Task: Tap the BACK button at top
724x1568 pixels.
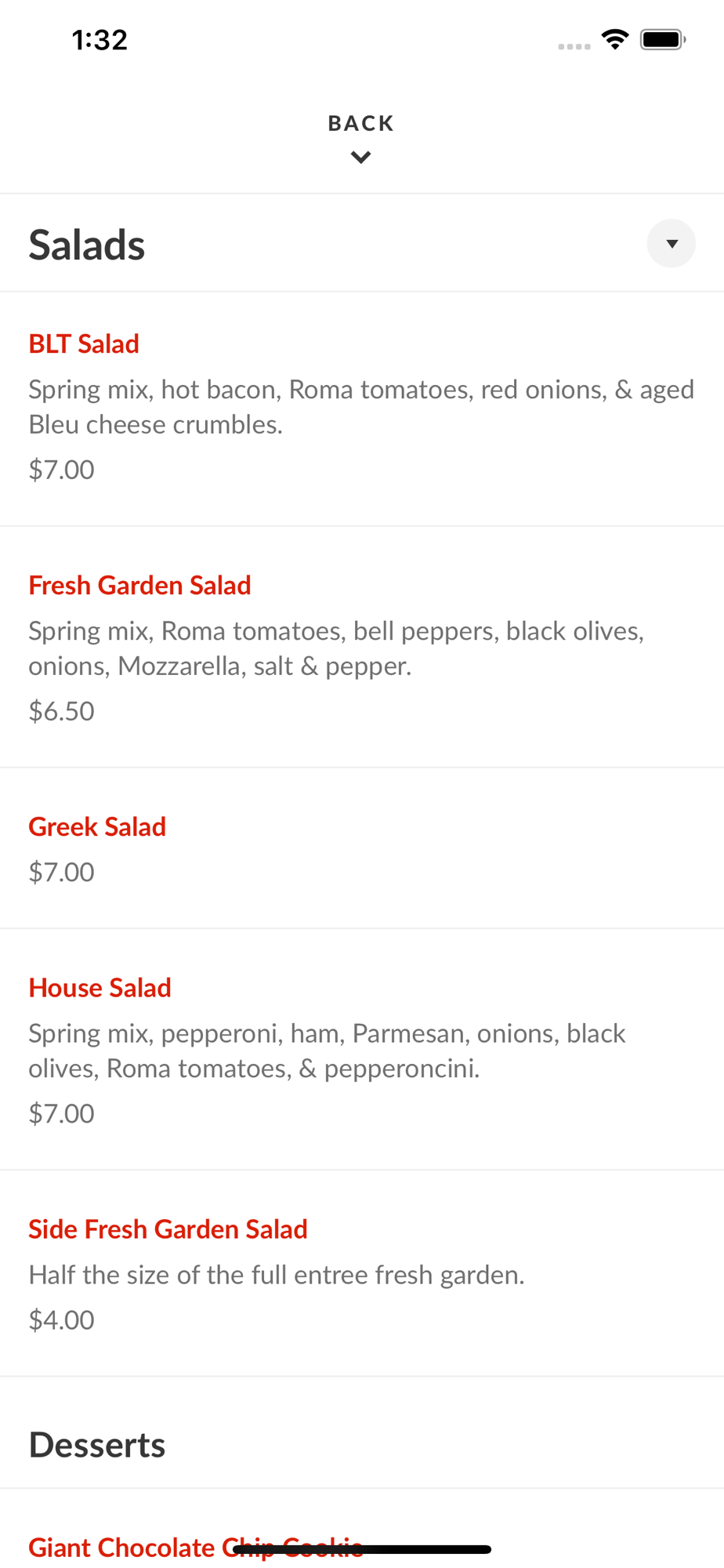Action: click(x=360, y=136)
